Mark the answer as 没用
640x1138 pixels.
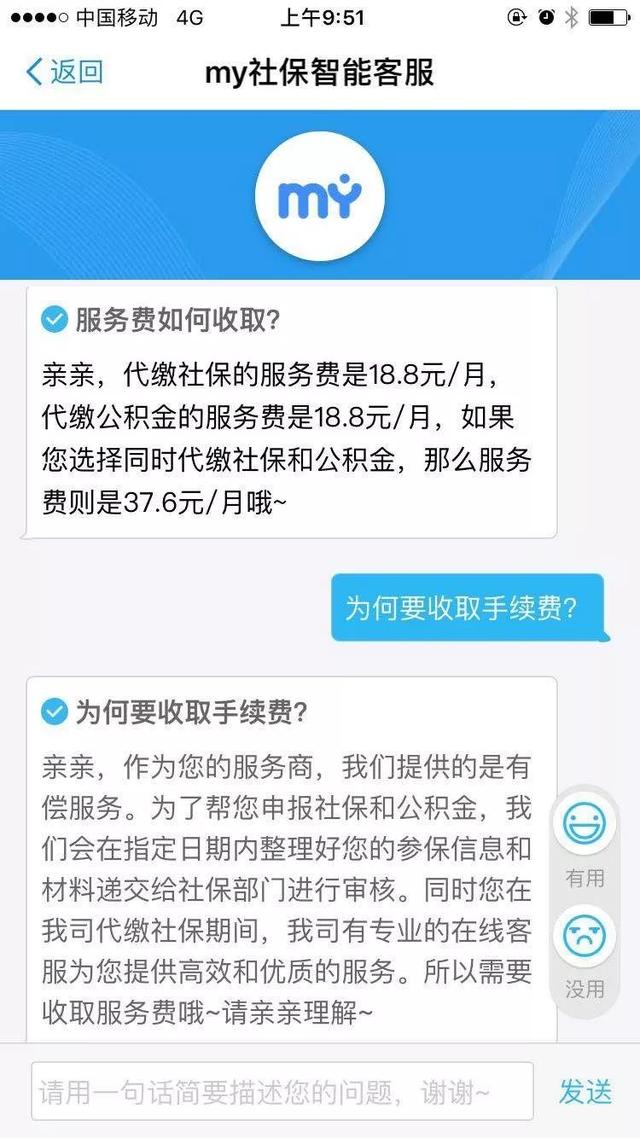pos(585,937)
